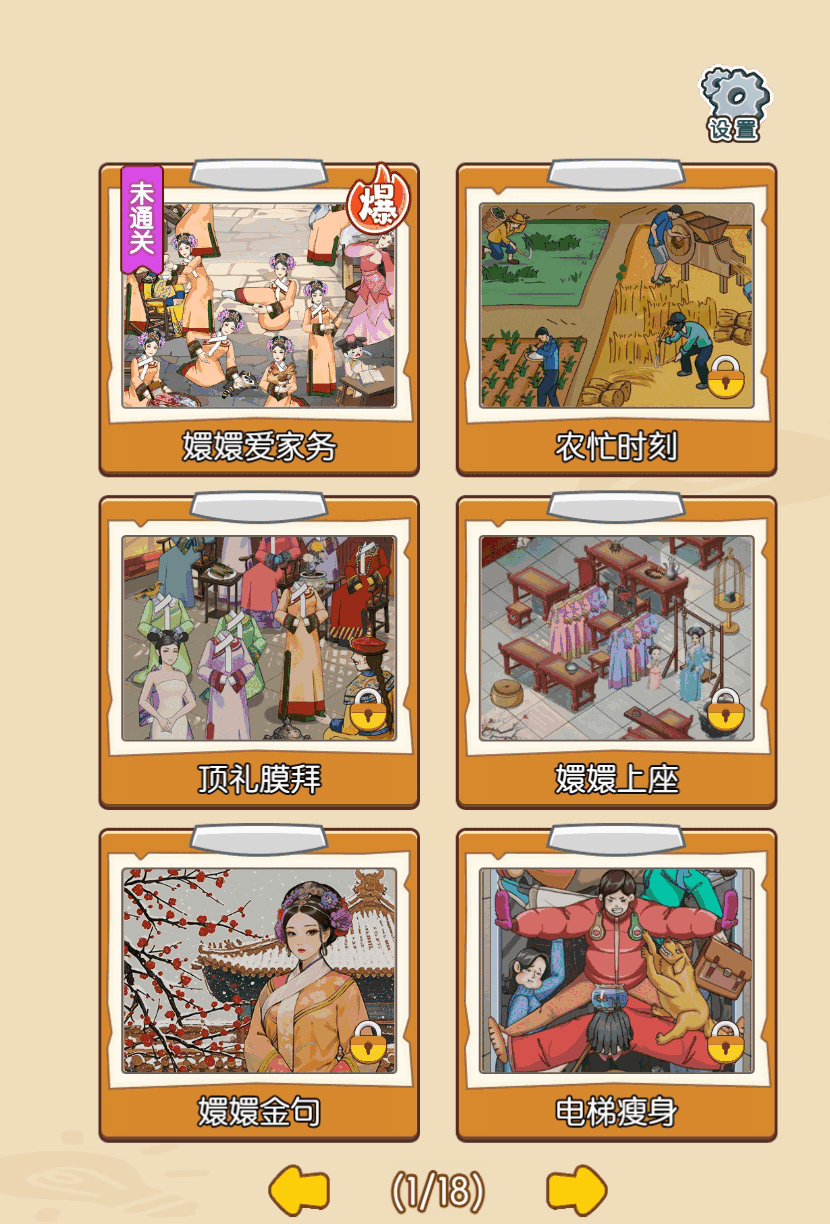This screenshot has width=830, height=1224.
Task: Tap the 嬛嬛金句 level card
Action: (259, 984)
